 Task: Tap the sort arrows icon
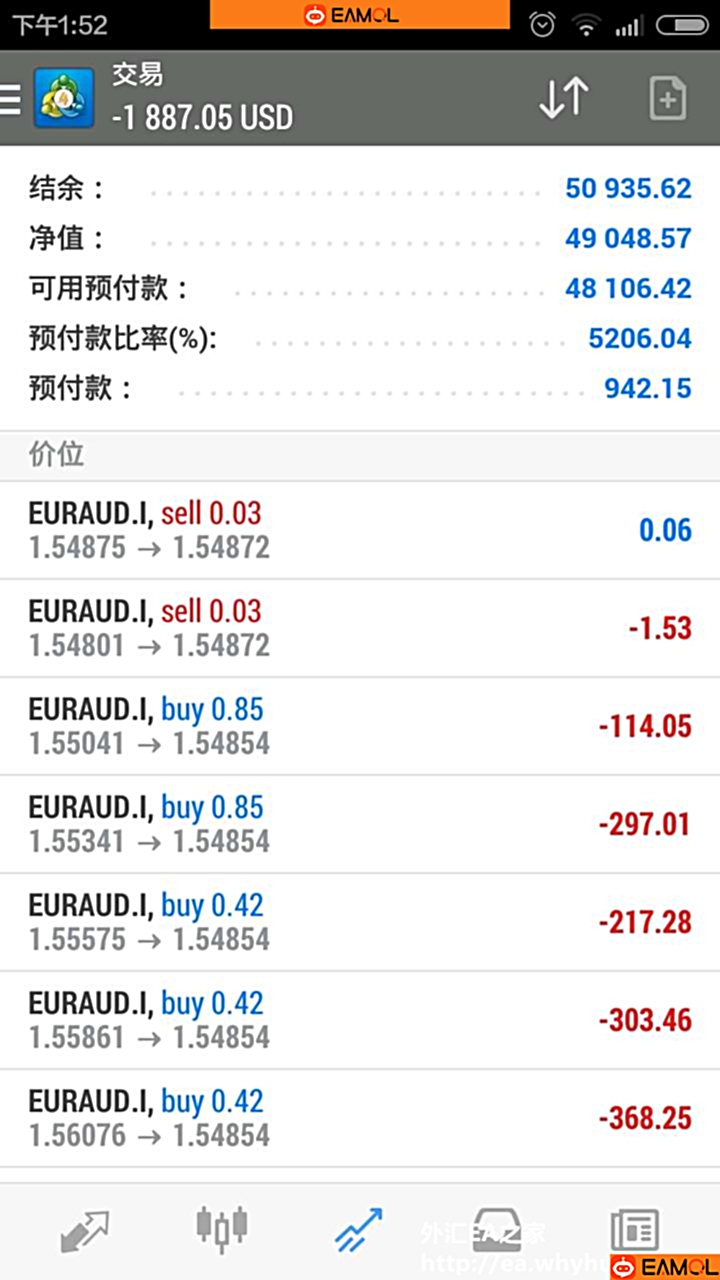[x=564, y=98]
